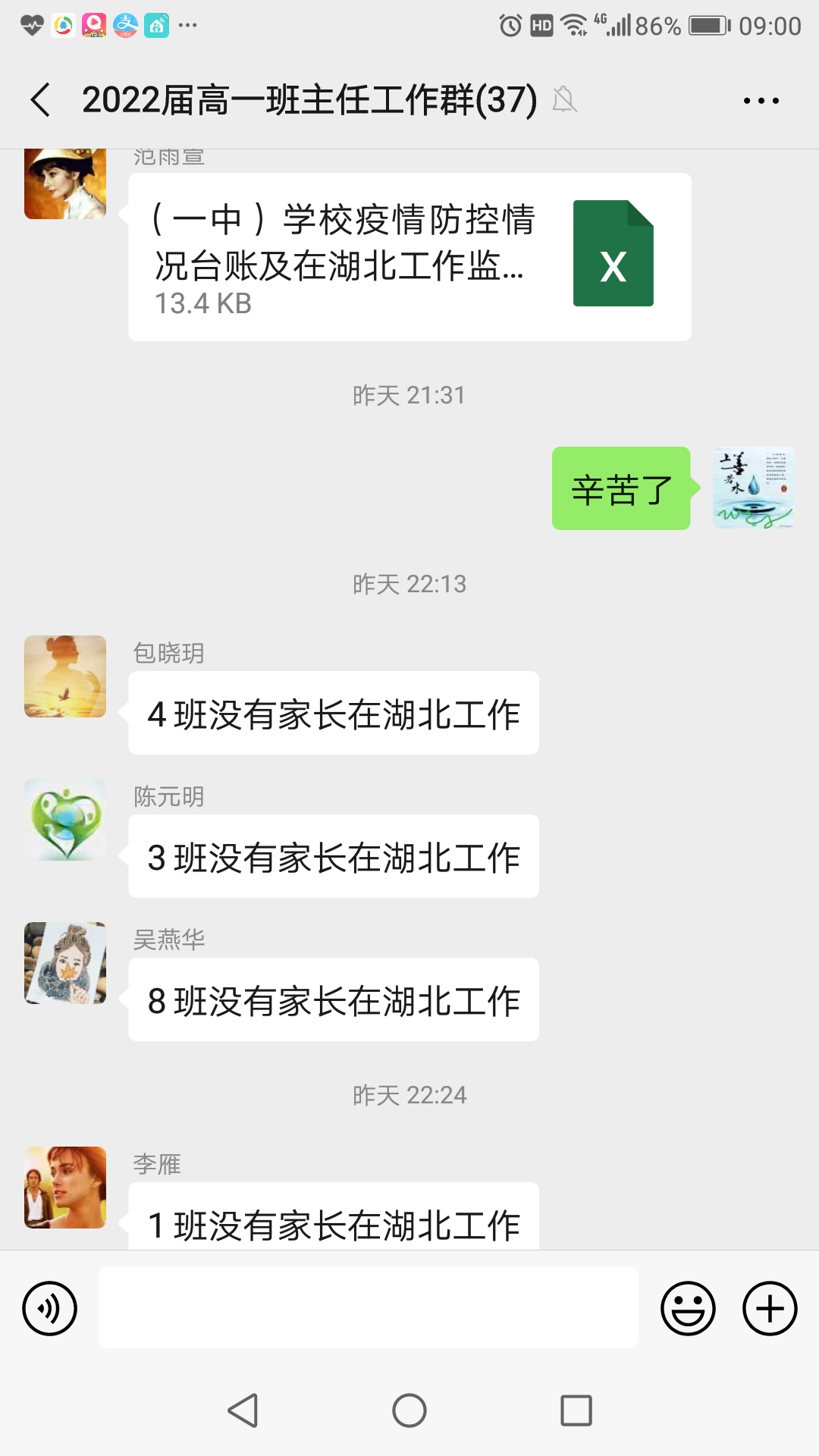
Task: Open the shared Excel file (13.4 KB)
Action: pyautogui.click(x=409, y=257)
